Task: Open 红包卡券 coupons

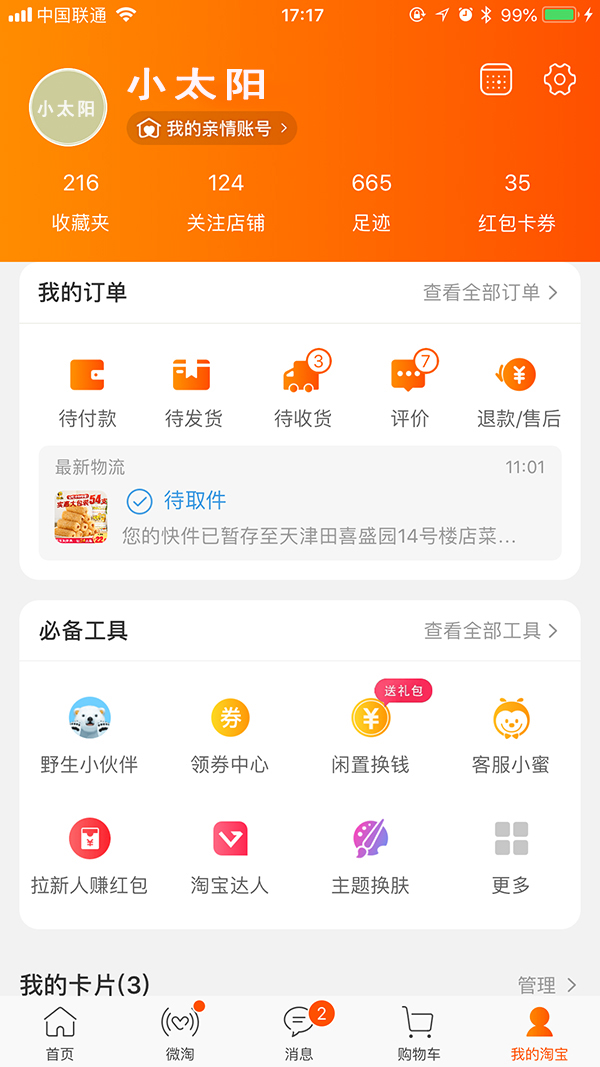Action: click(516, 203)
